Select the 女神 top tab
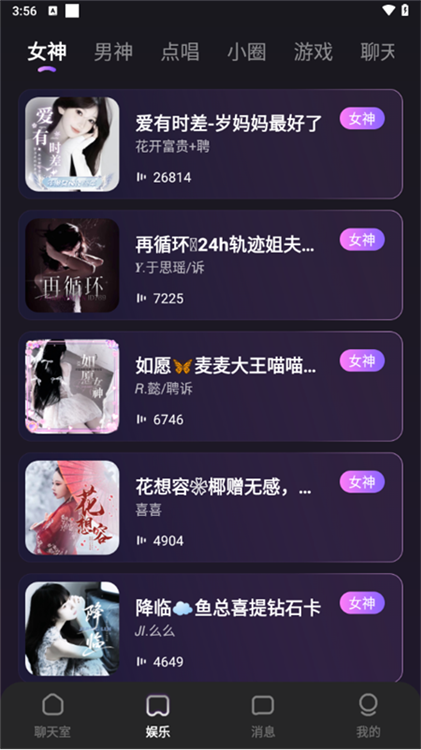Viewport: 421px width, 750px height. click(47, 52)
